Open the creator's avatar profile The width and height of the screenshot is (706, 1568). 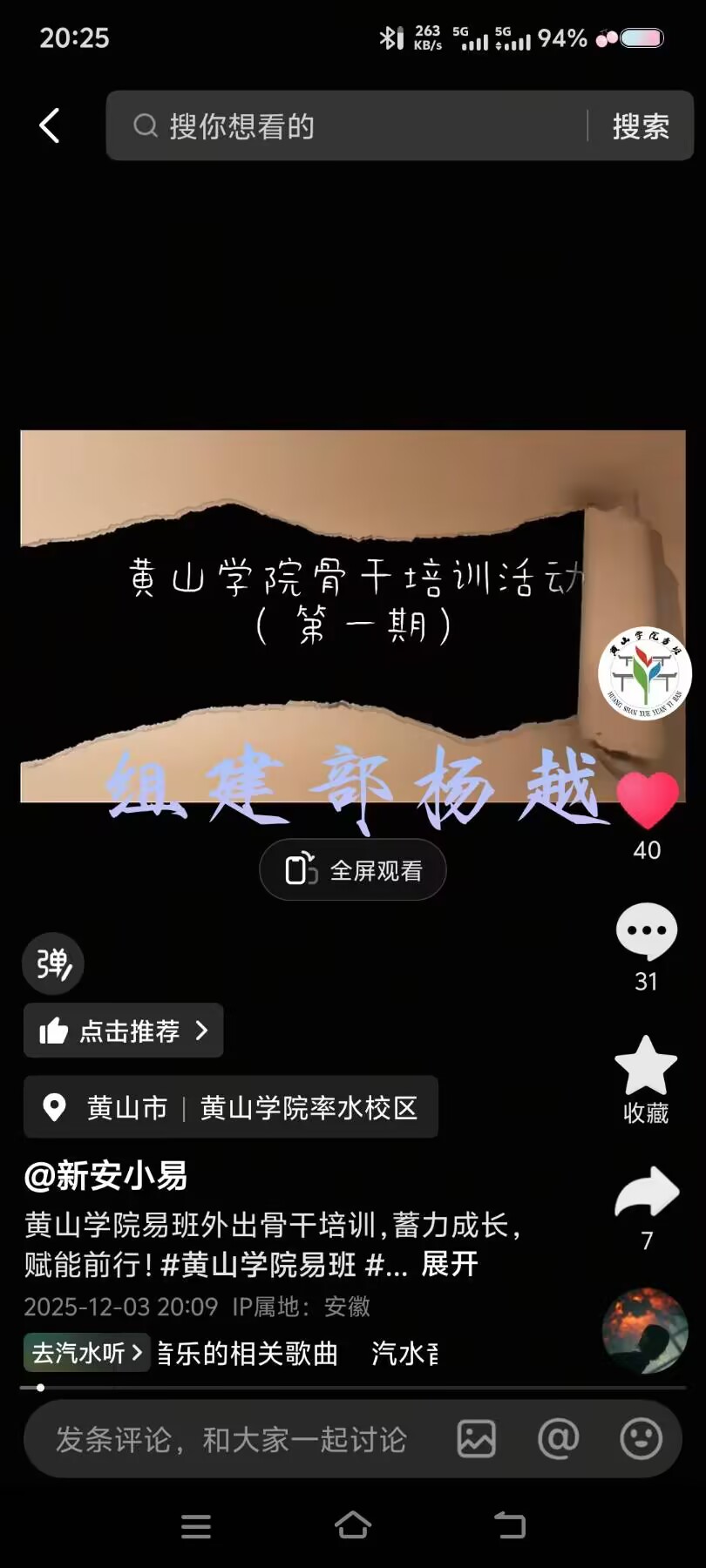[645, 673]
